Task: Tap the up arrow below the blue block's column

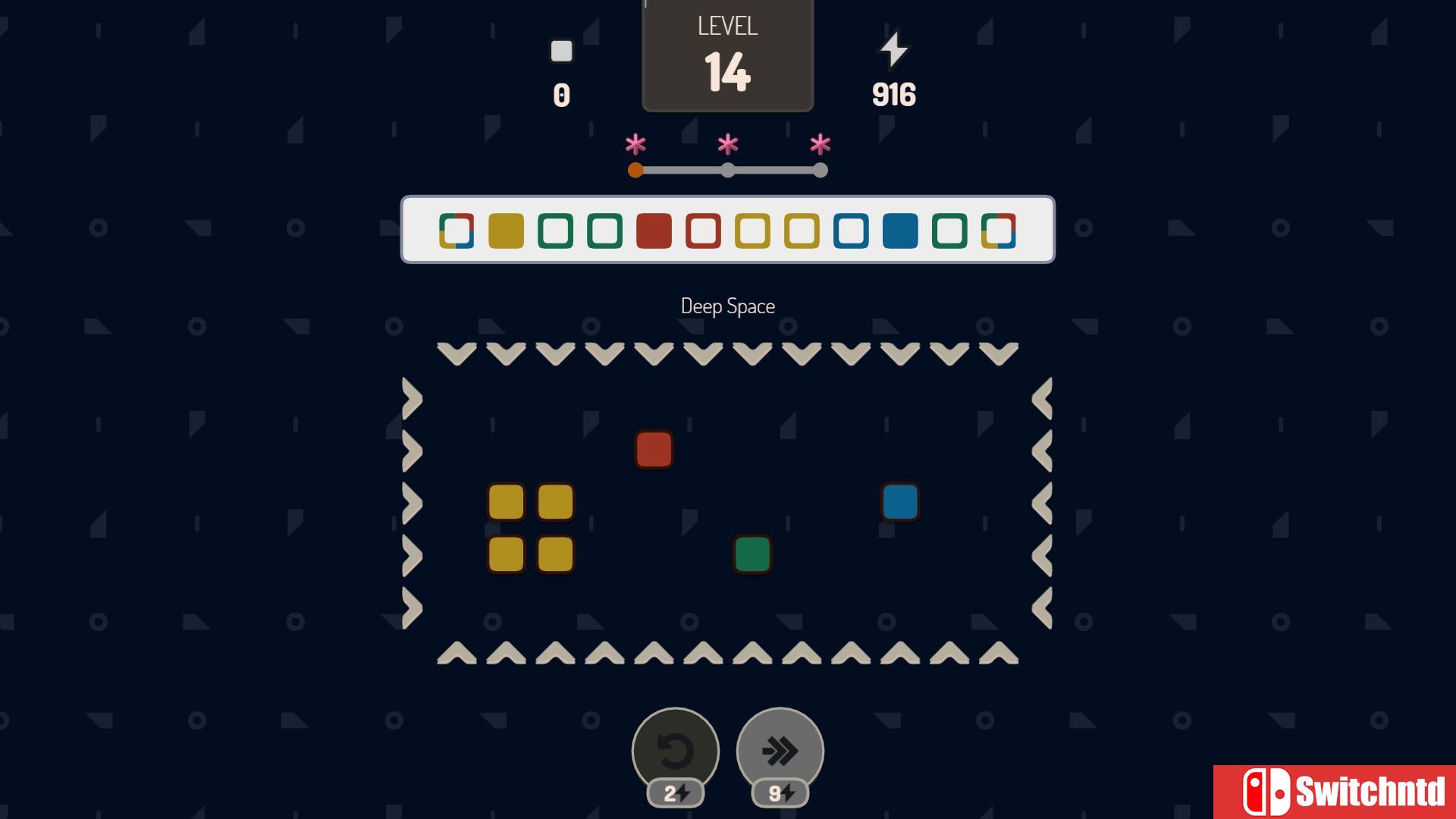Action: (x=900, y=653)
